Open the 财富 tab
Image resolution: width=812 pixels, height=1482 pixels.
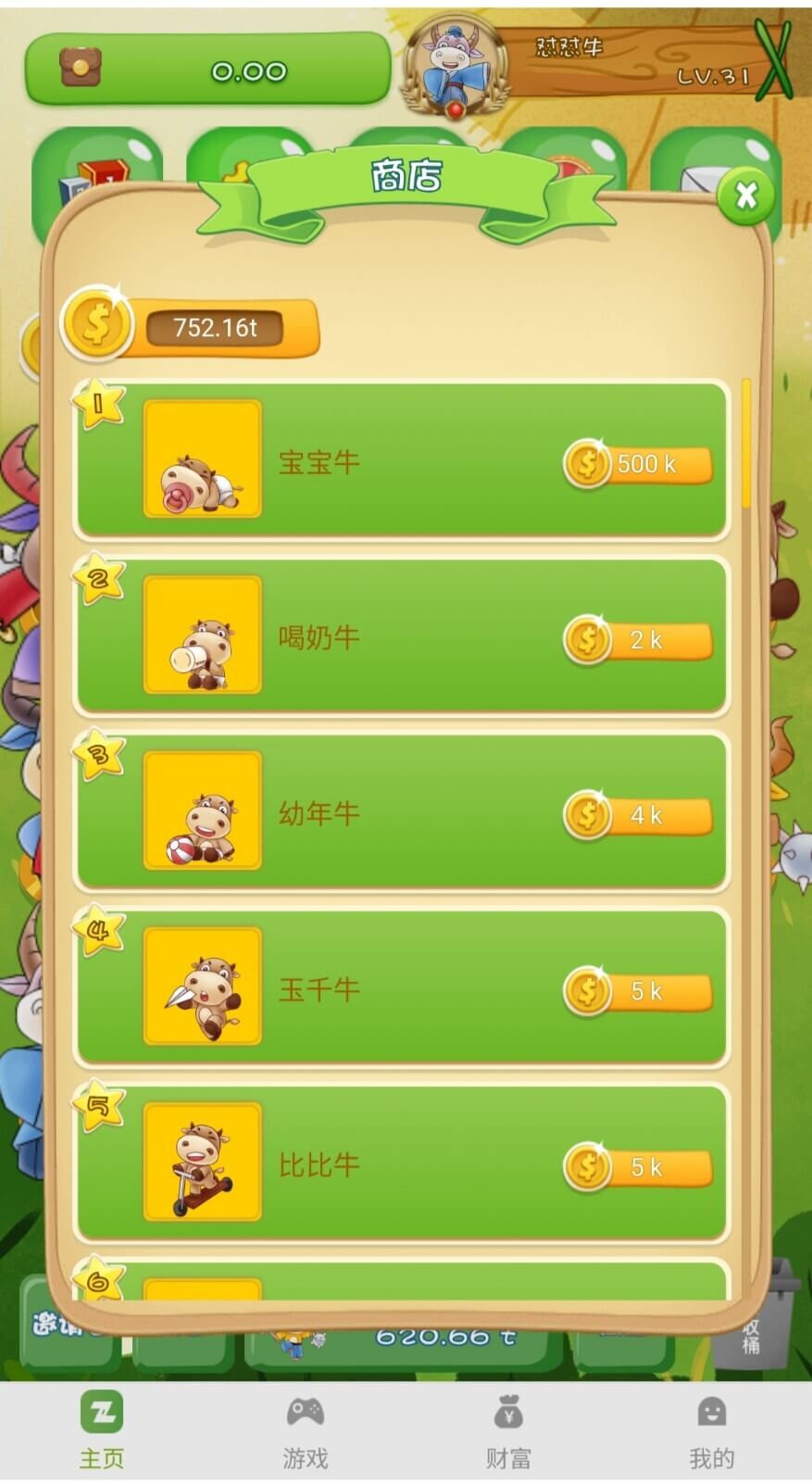point(508,1430)
